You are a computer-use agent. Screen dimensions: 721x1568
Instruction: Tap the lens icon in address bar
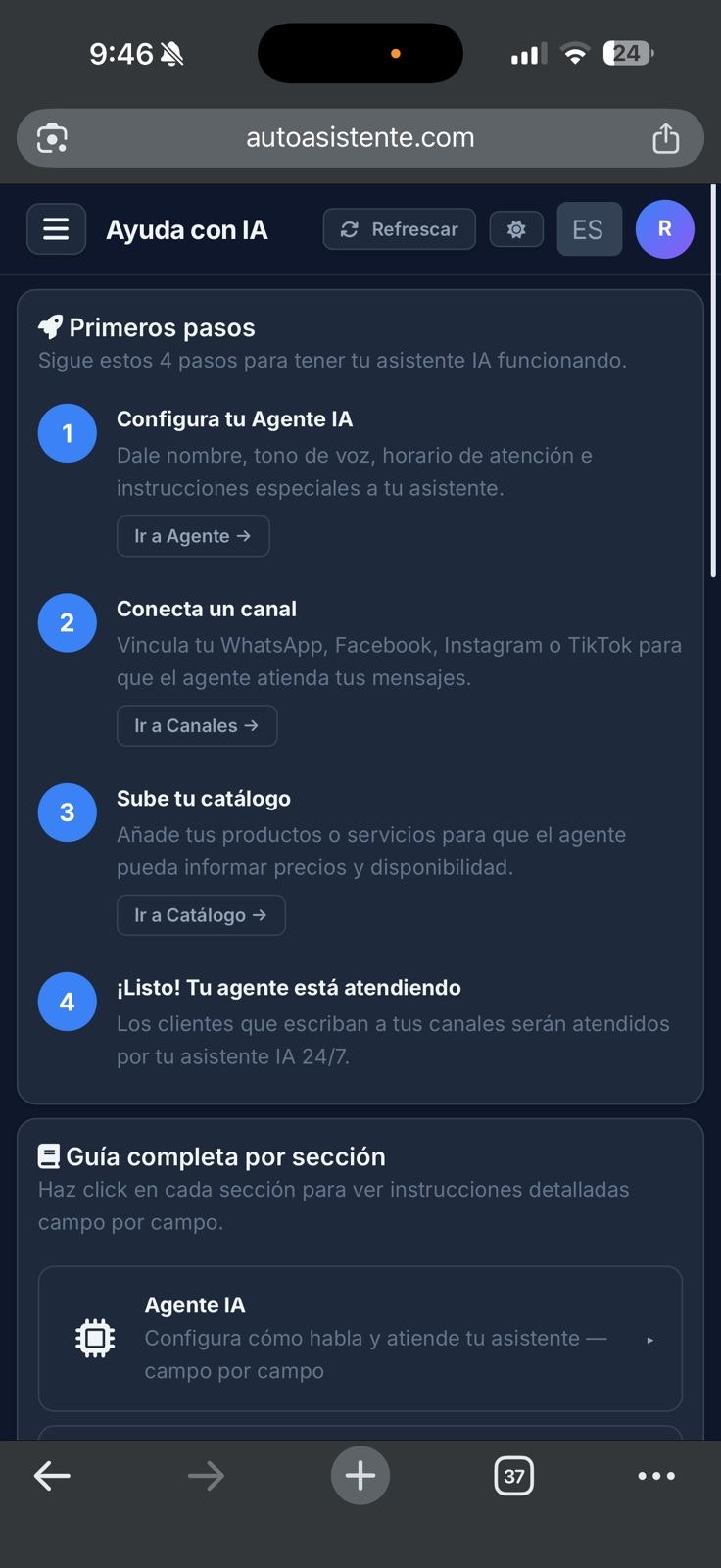pos(52,138)
